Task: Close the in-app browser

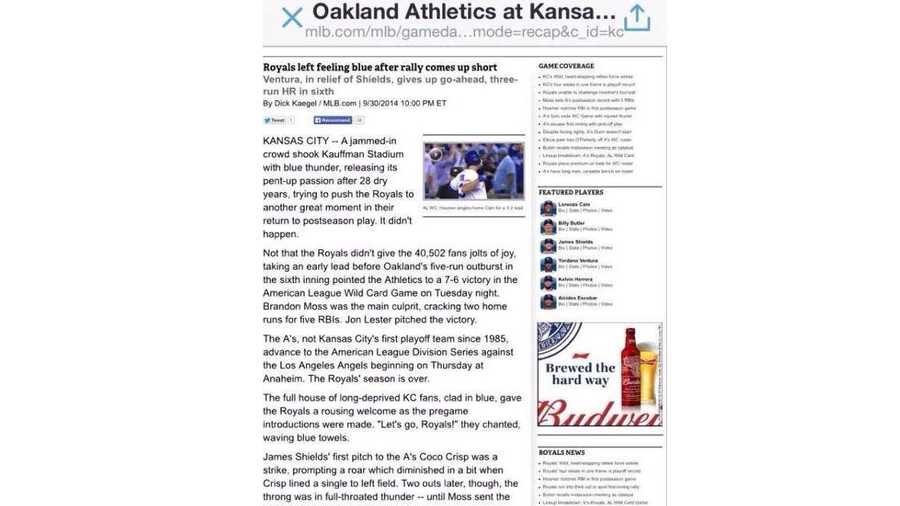Action: click(x=292, y=18)
